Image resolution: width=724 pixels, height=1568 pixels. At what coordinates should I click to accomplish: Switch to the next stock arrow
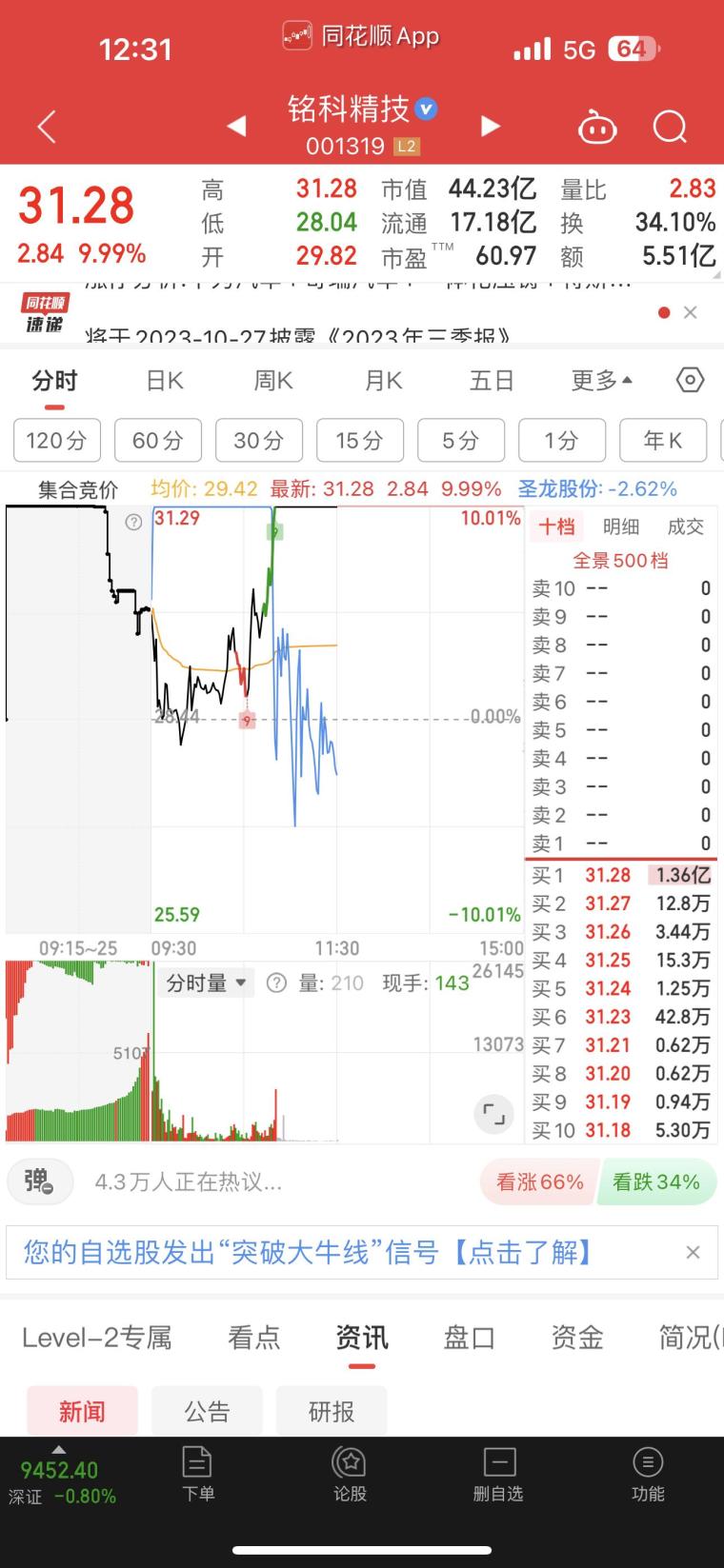pyautogui.click(x=490, y=127)
